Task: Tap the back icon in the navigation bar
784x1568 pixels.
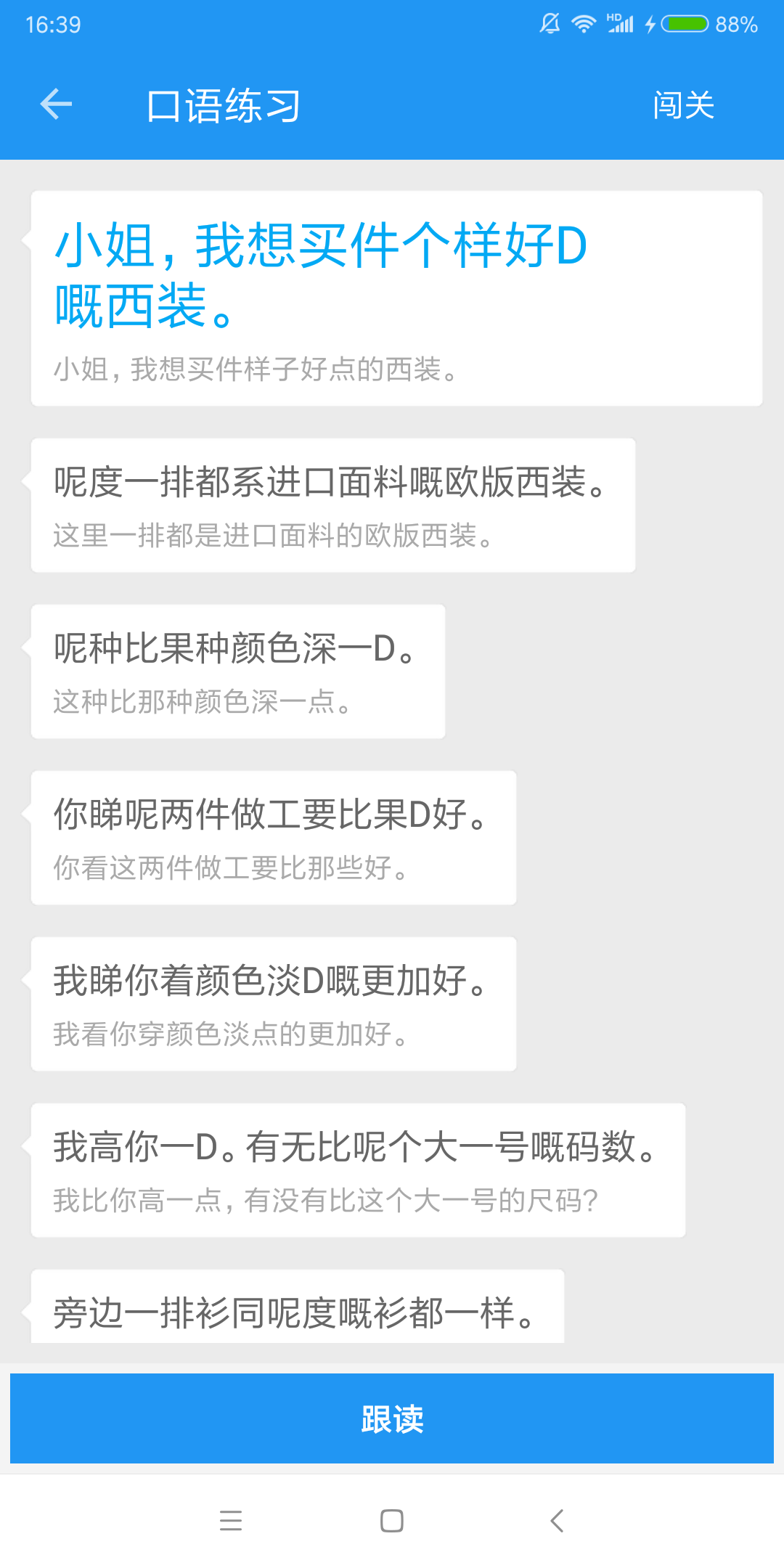Action: 555,1522
